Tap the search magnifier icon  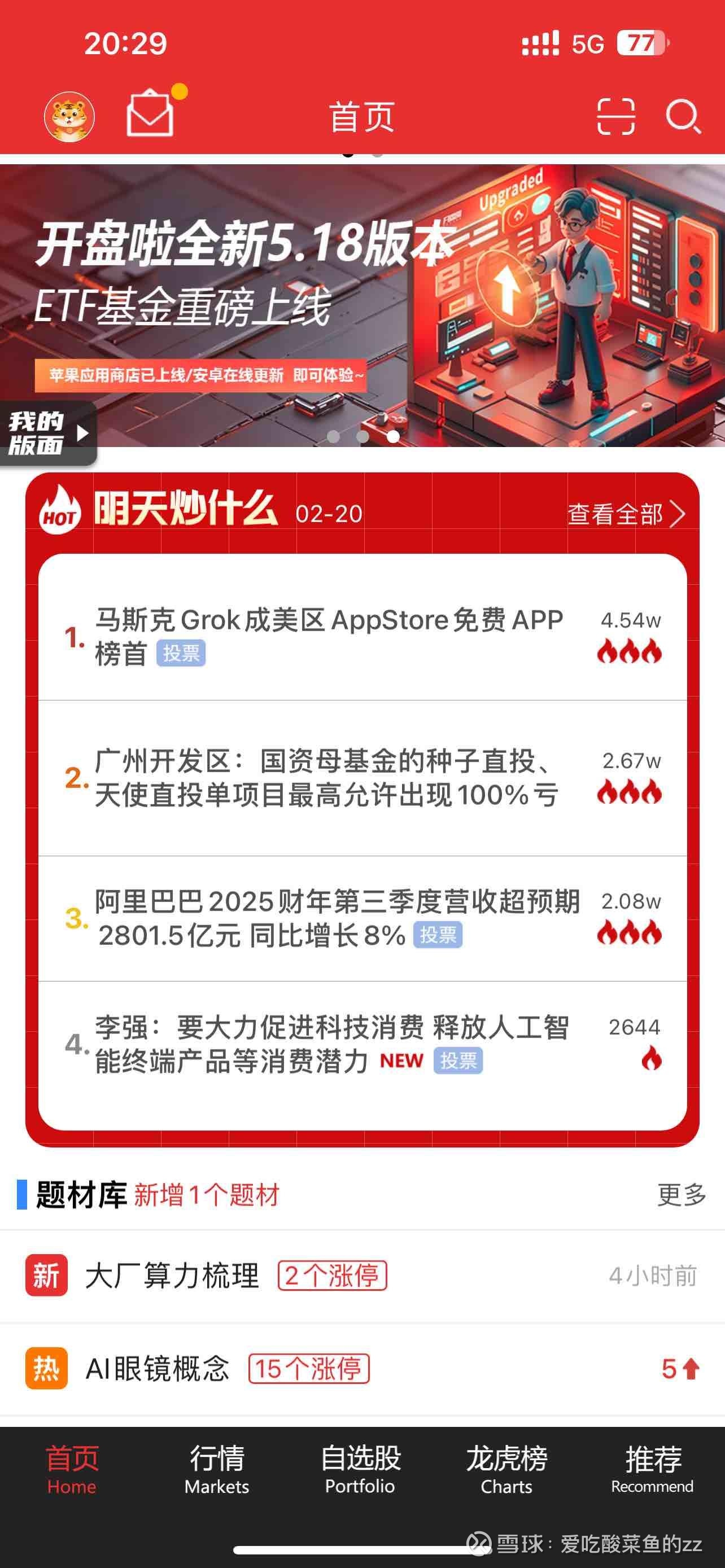click(684, 117)
